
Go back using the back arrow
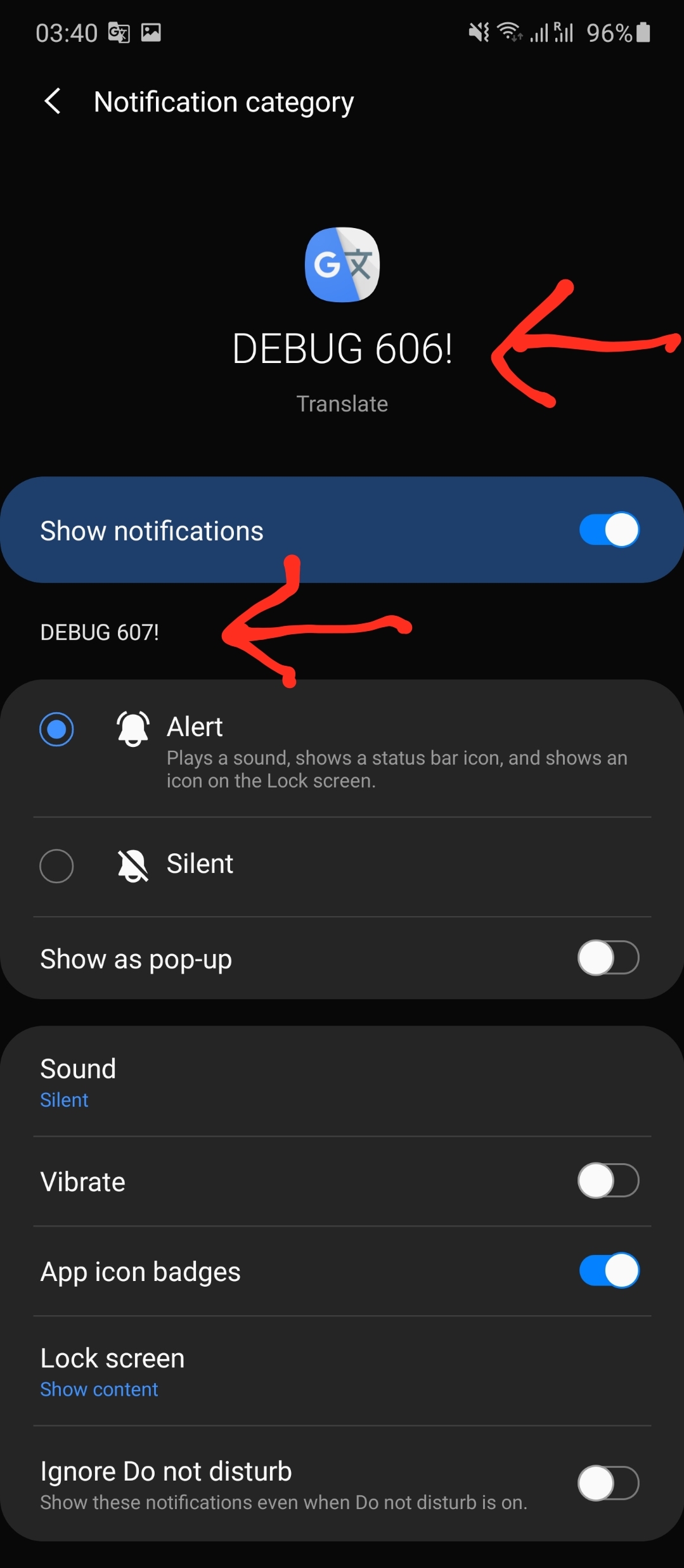tap(53, 101)
